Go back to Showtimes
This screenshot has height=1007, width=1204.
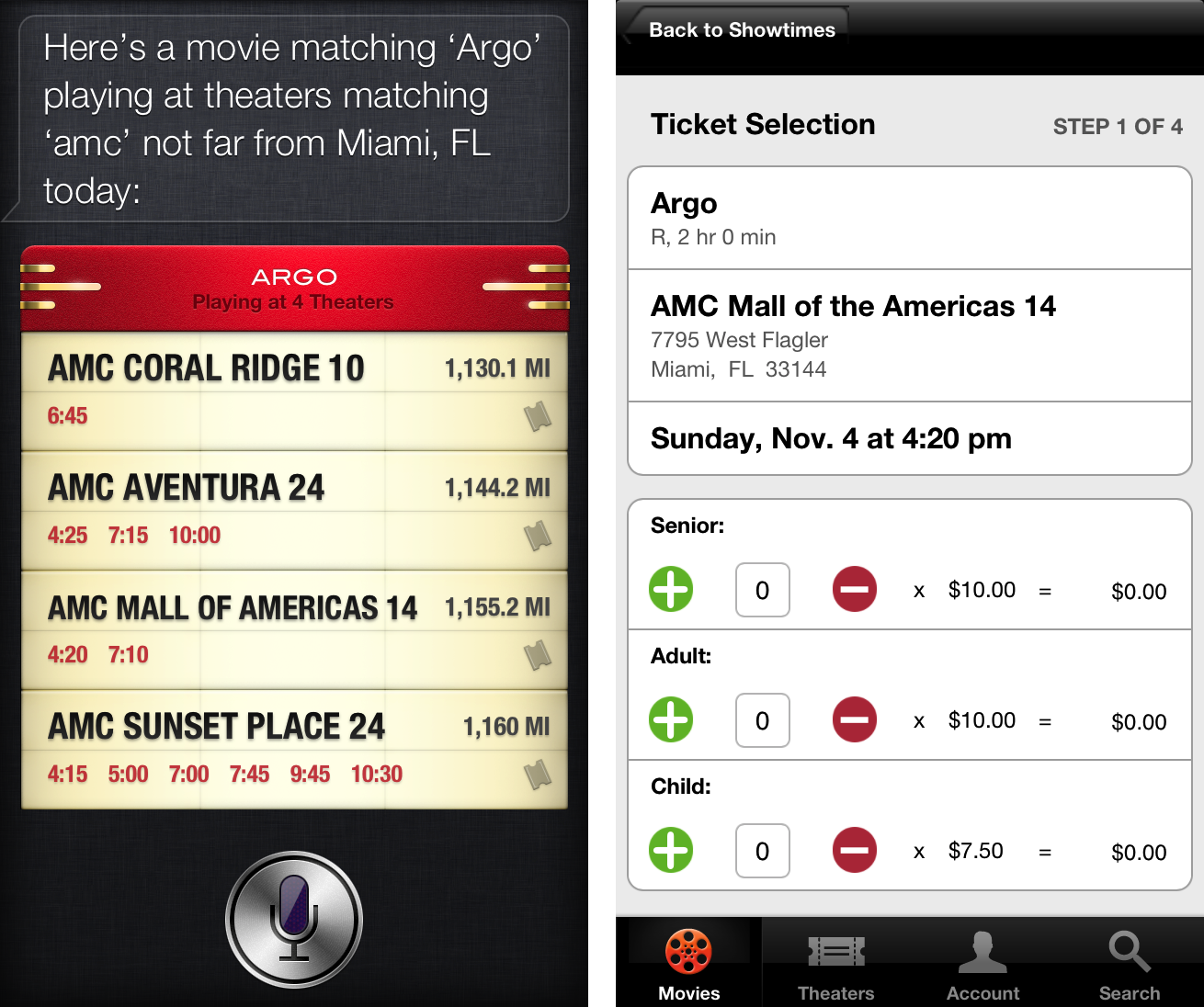[735, 30]
